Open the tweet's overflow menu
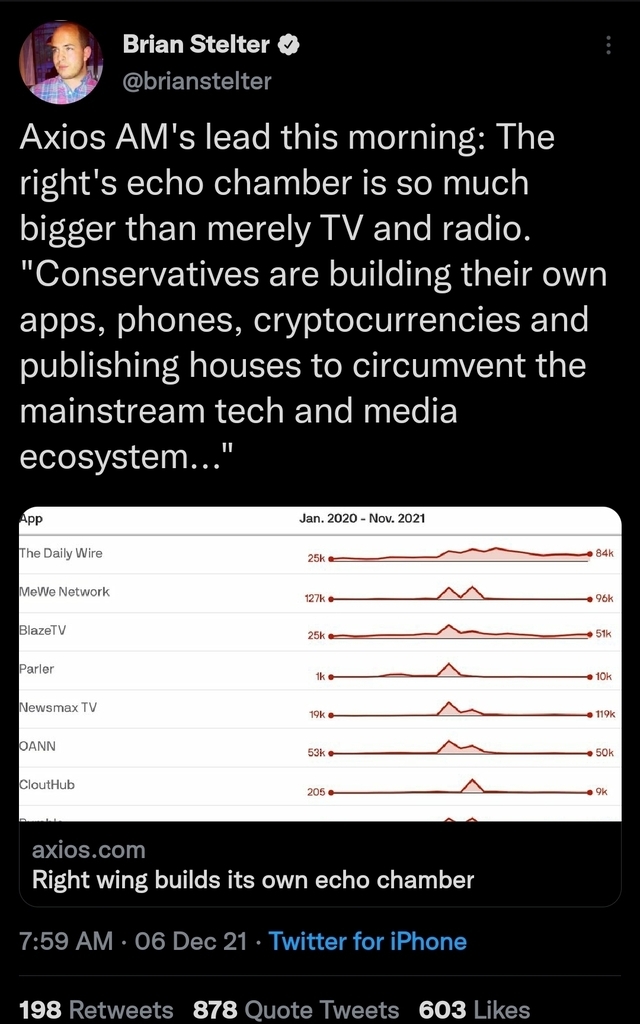The height and width of the screenshot is (1024, 640). 609,46
